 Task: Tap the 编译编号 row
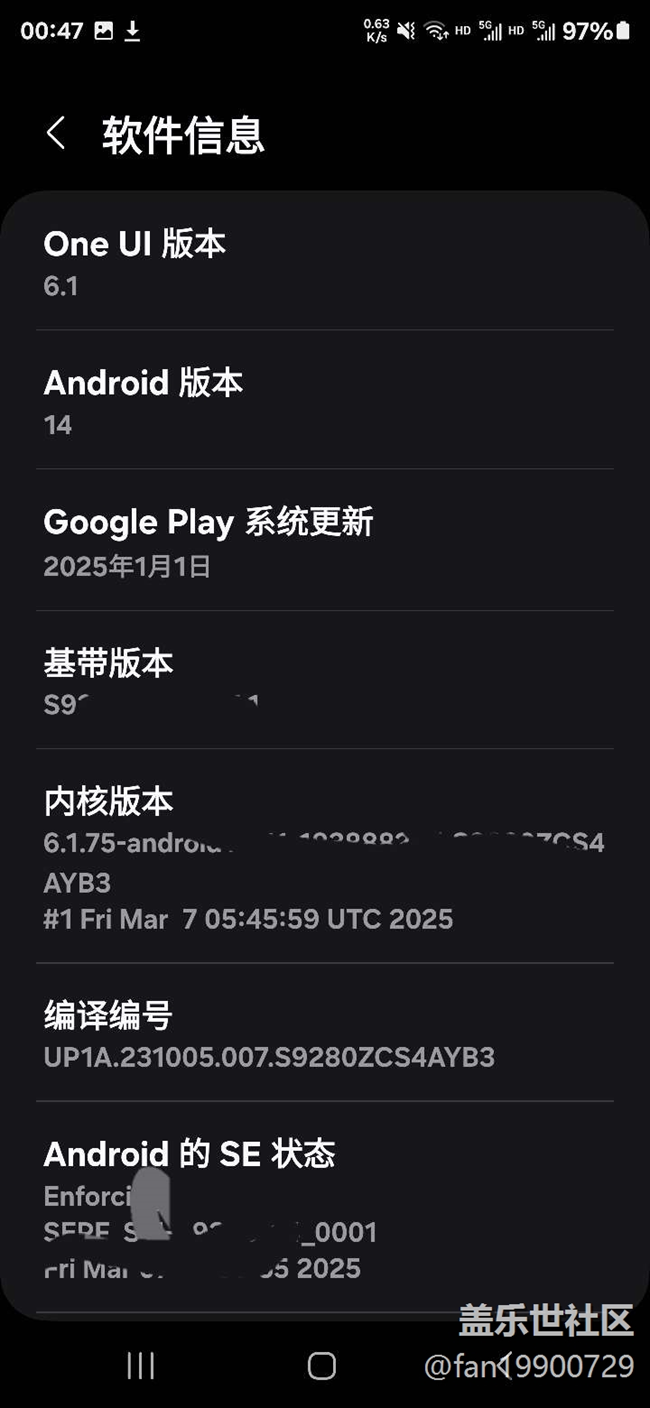324,1034
